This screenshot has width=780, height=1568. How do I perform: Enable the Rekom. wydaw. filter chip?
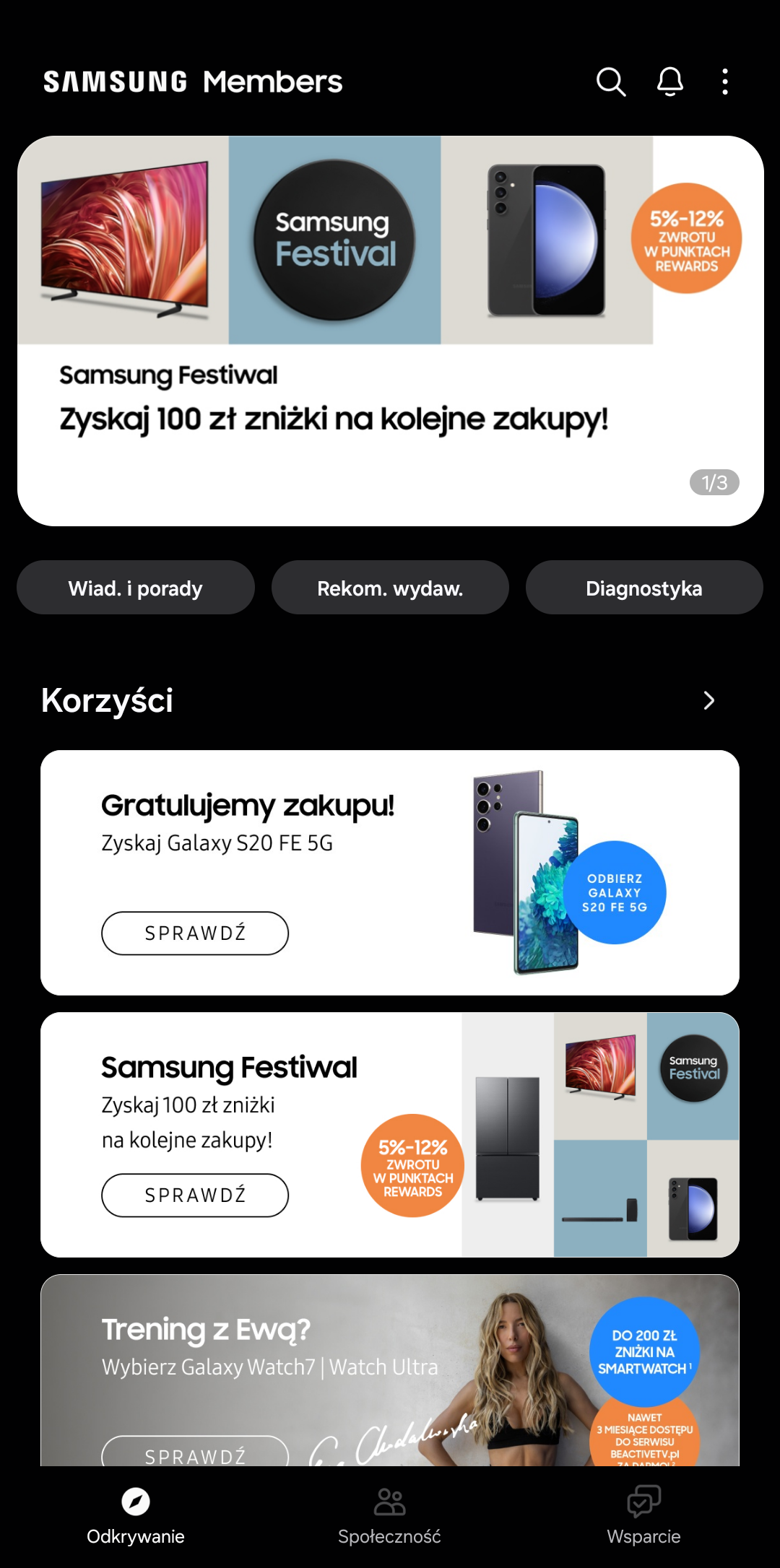390,588
